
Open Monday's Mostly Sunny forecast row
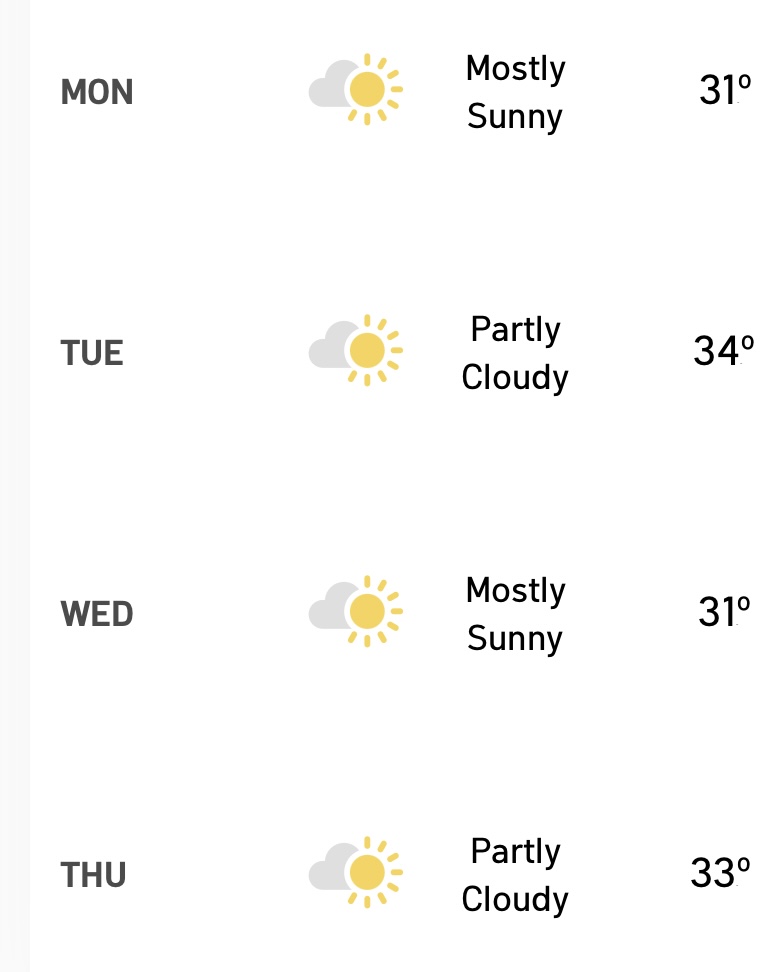pyautogui.click(x=400, y=92)
